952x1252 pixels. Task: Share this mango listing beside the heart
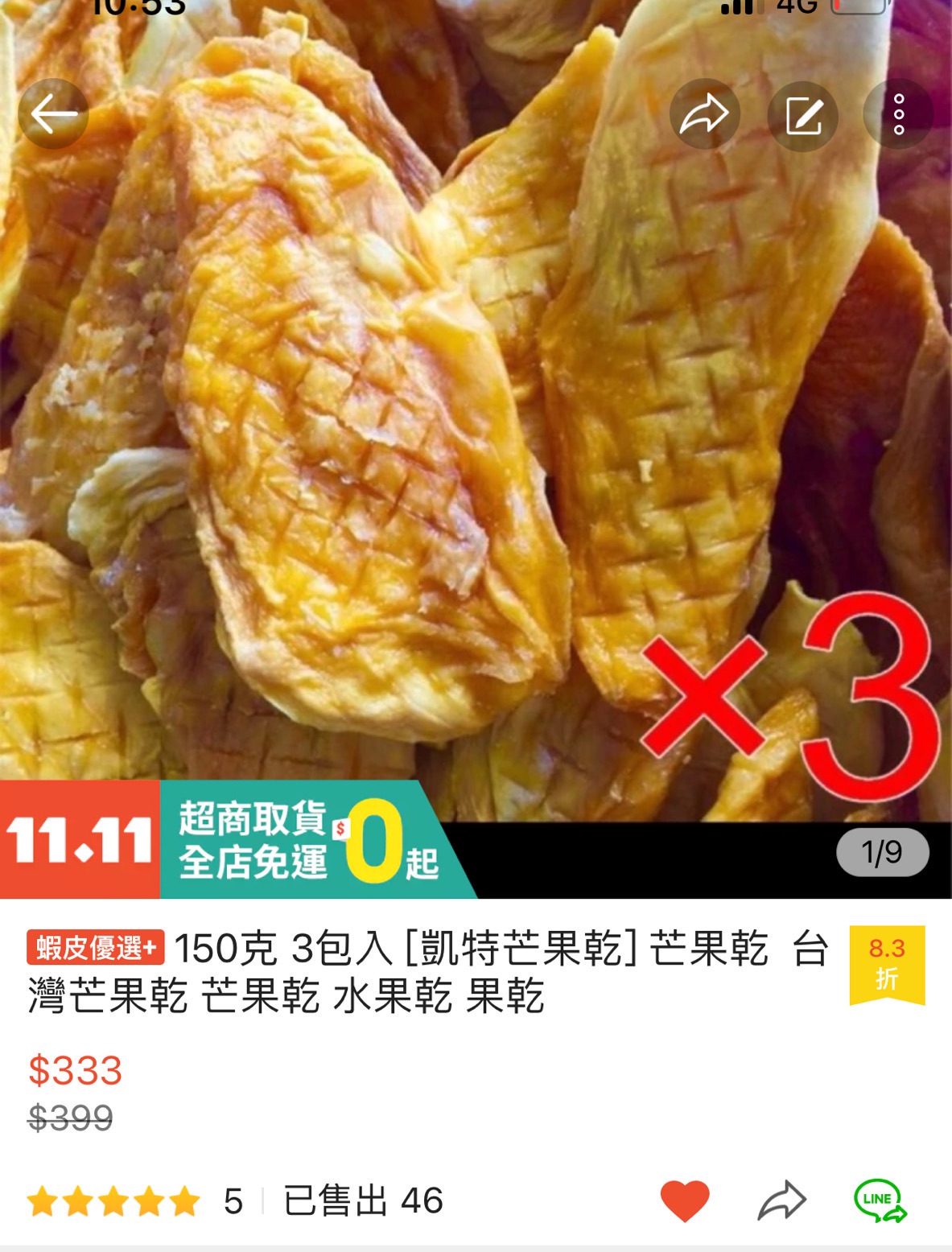click(x=782, y=1201)
